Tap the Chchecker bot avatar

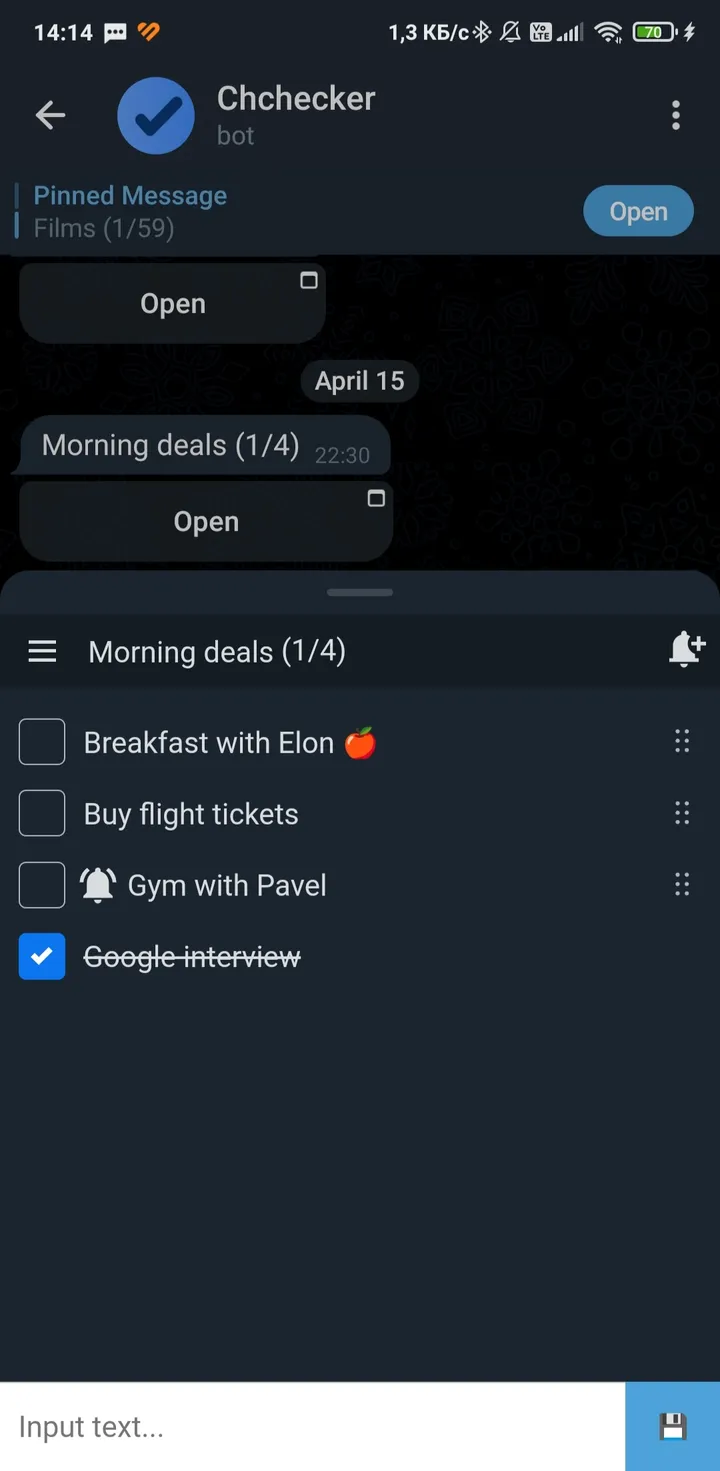click(156, 115)
